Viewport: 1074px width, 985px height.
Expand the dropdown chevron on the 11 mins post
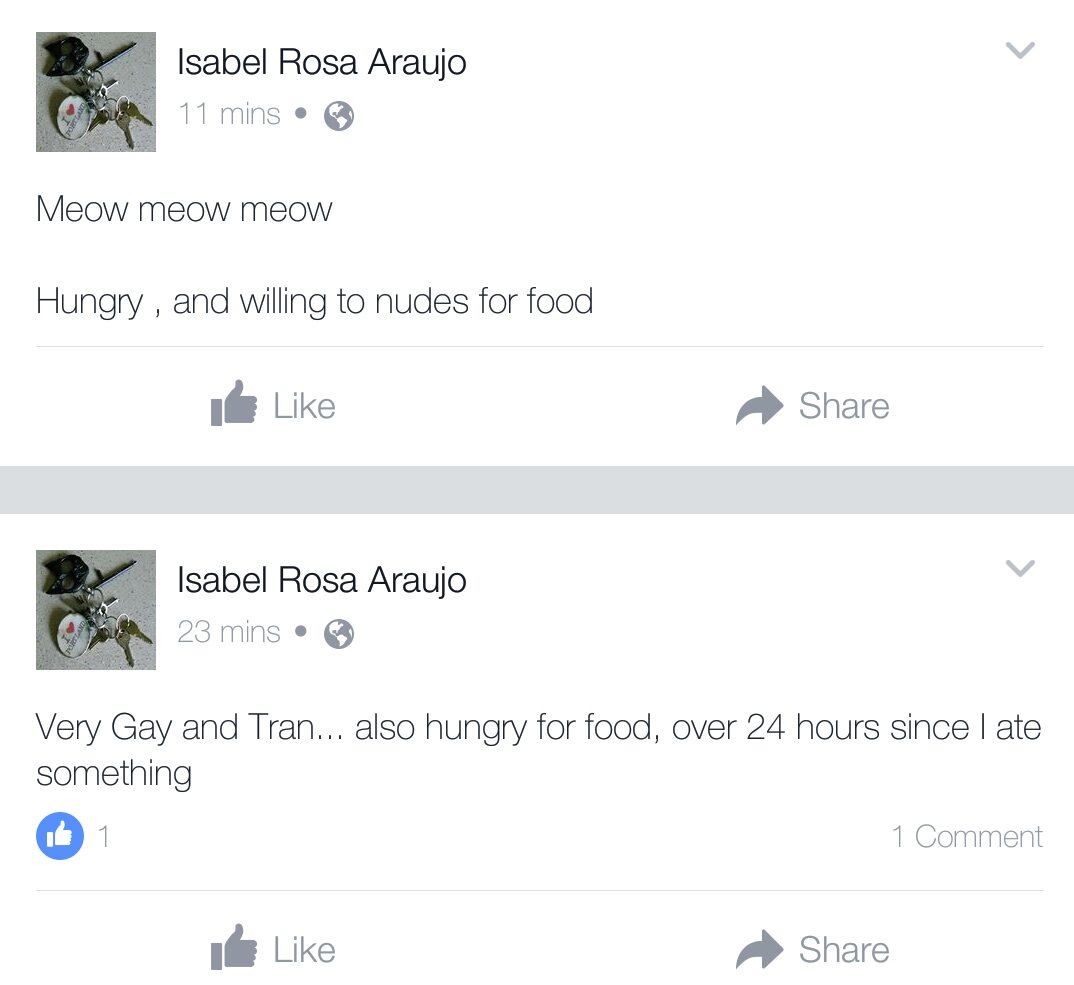click(x=1020, y=51)
